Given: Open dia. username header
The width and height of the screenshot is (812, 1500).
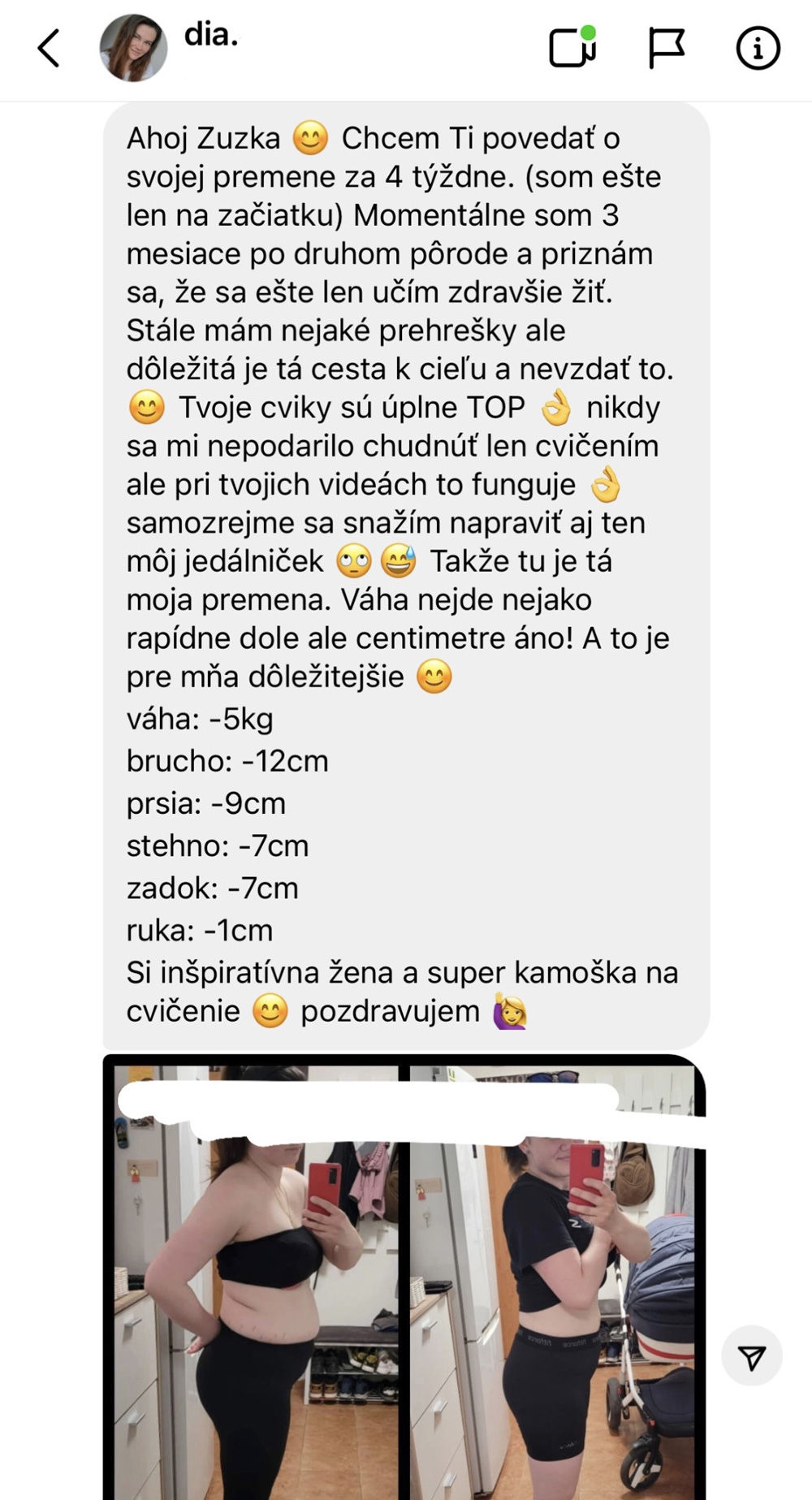Looking at the screenshot, I should (211, 36).
